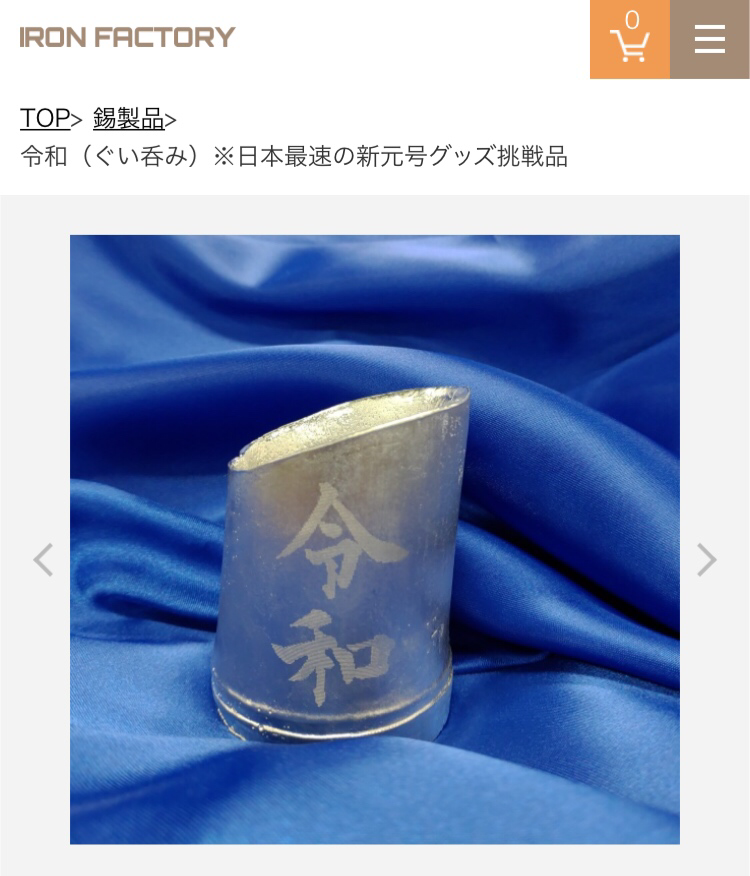
Task: Show the next product image
Action: click(706, 560)
